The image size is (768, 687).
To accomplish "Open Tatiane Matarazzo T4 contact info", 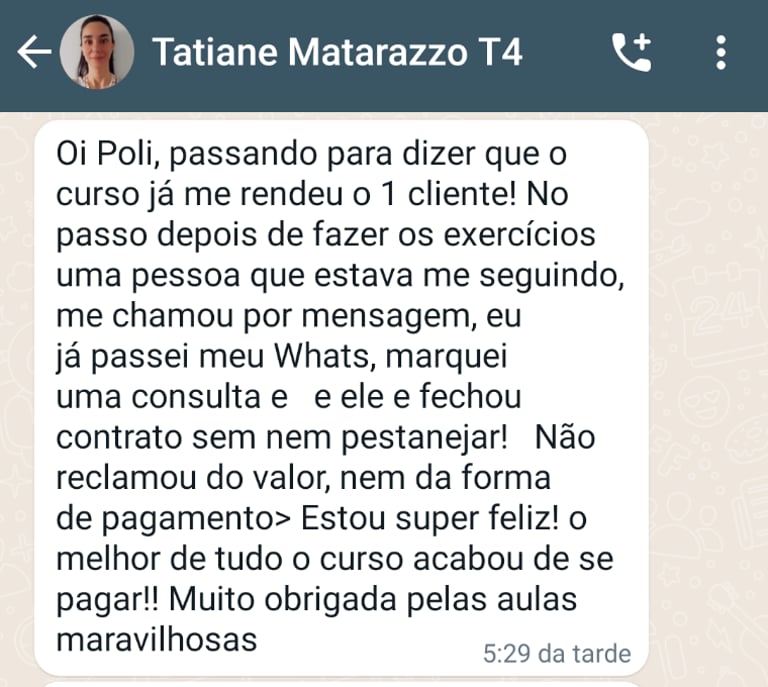I will click(x=336, y=52).
